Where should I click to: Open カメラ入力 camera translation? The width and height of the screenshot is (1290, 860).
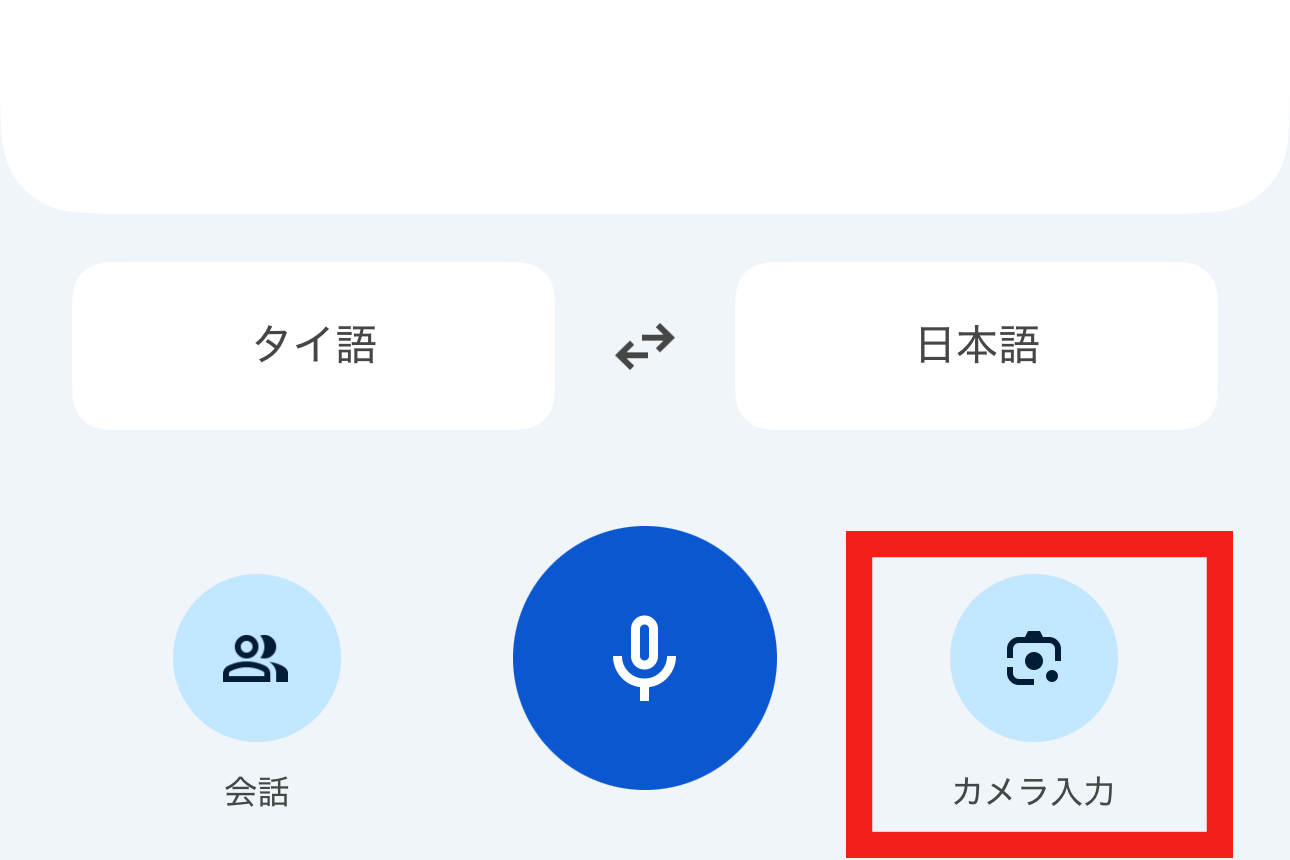[x=1033, y=658]
